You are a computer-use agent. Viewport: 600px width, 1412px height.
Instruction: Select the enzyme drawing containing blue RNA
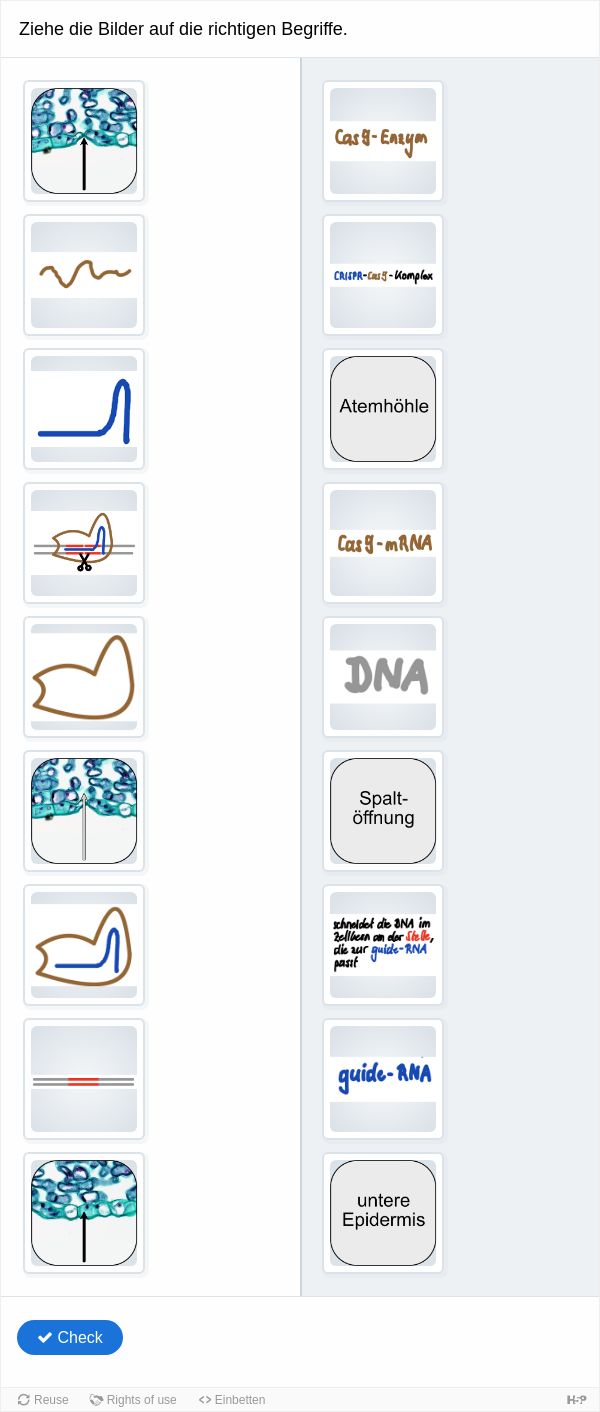[84, 945]
